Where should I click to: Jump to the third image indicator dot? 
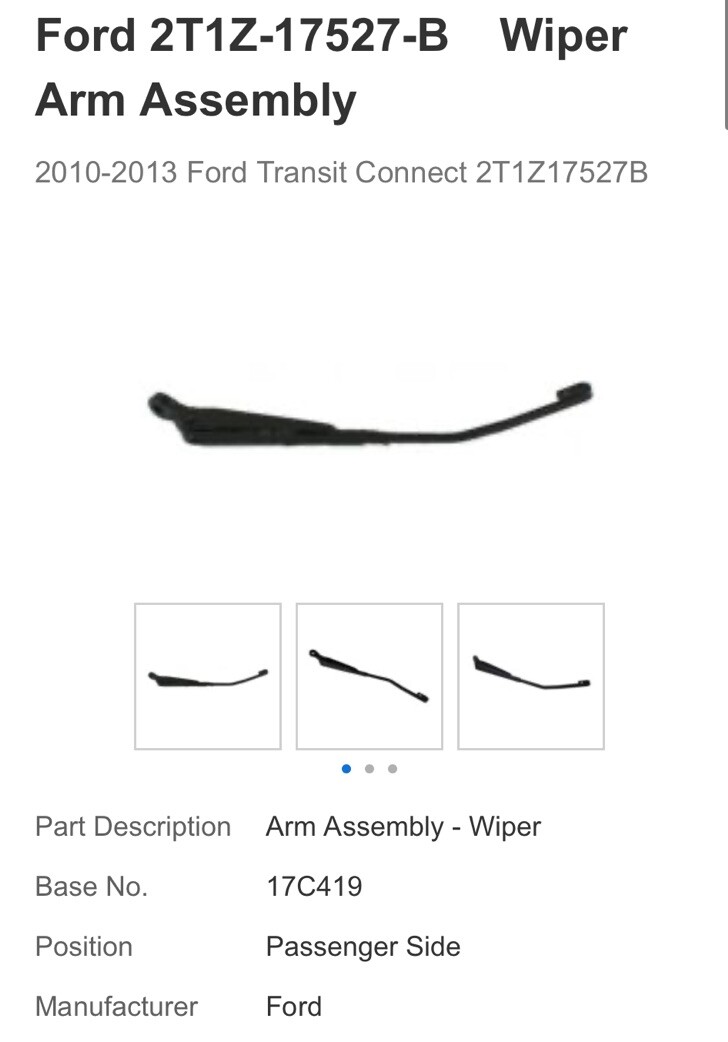tap(392, 769)
